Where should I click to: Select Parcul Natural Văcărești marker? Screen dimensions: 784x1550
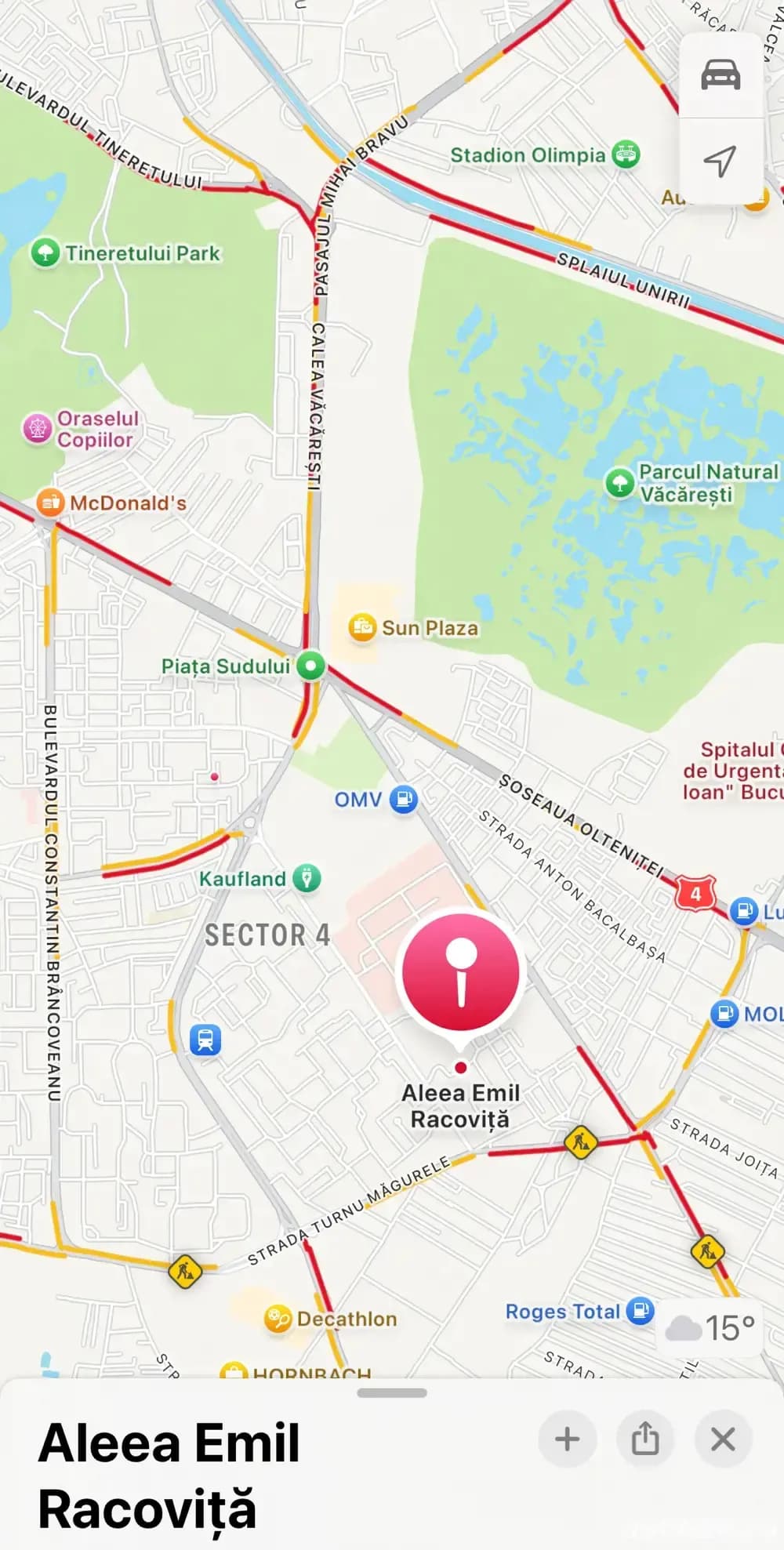tap(620, 482)
